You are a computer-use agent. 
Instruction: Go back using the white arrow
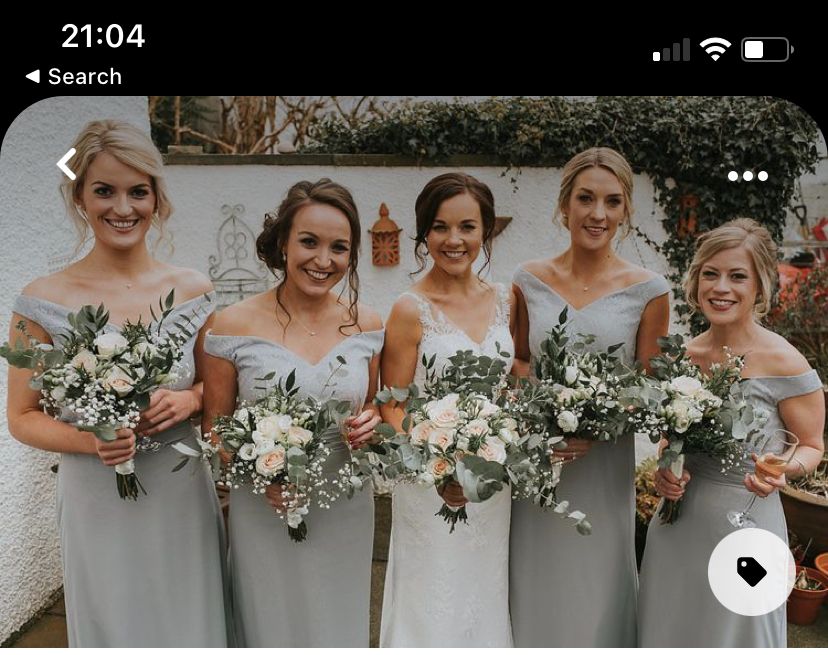coord(66,164)
